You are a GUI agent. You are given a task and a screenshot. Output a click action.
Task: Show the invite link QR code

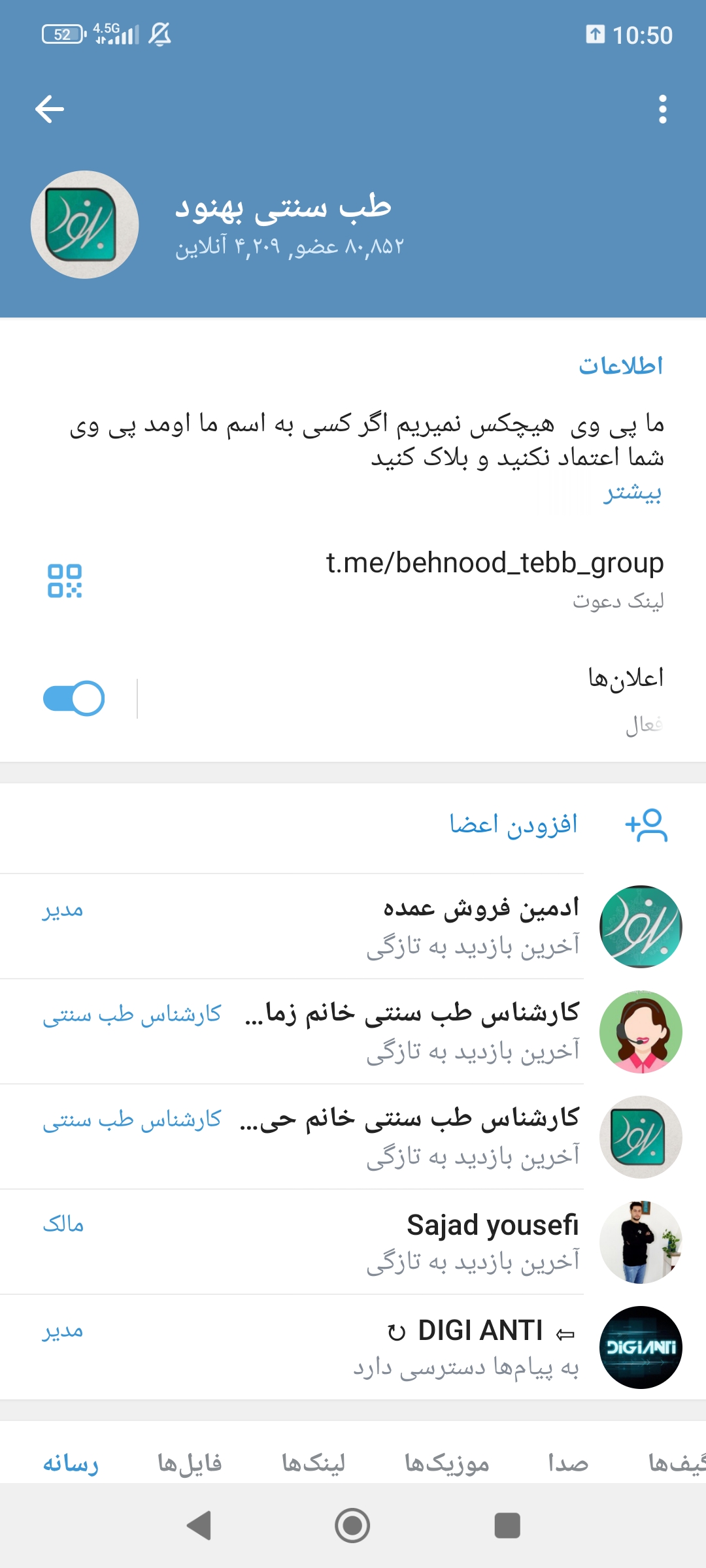click(x=65, y=581)
